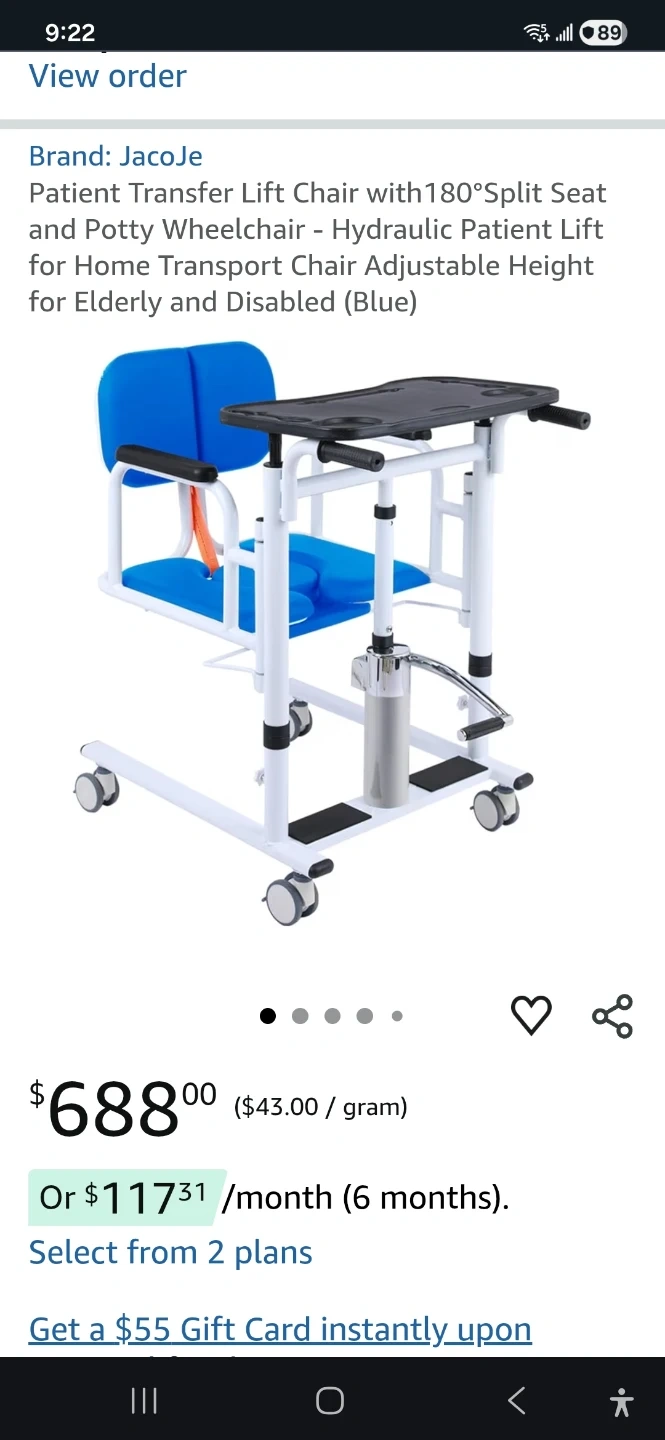Go to the home screen
Viewport: 665px width, 1440px height.
coord(330,1401)
